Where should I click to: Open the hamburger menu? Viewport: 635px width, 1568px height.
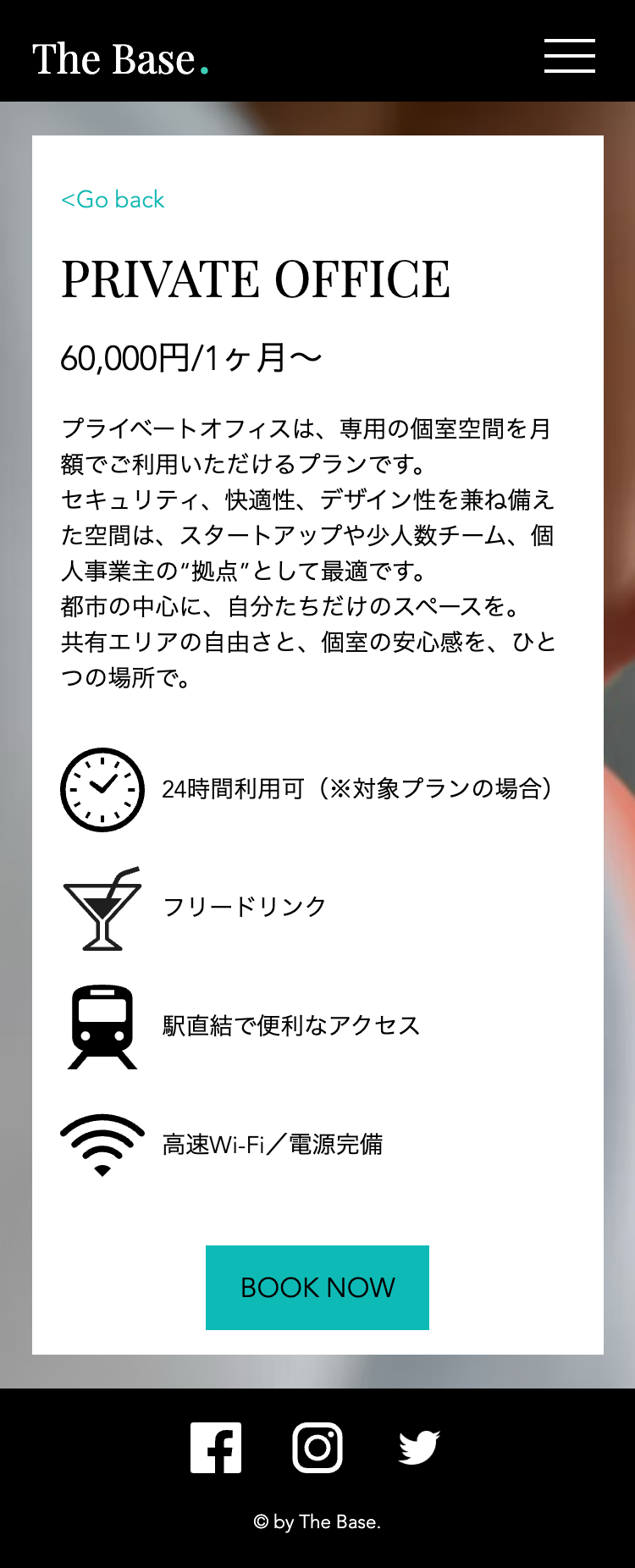(569, 56)
